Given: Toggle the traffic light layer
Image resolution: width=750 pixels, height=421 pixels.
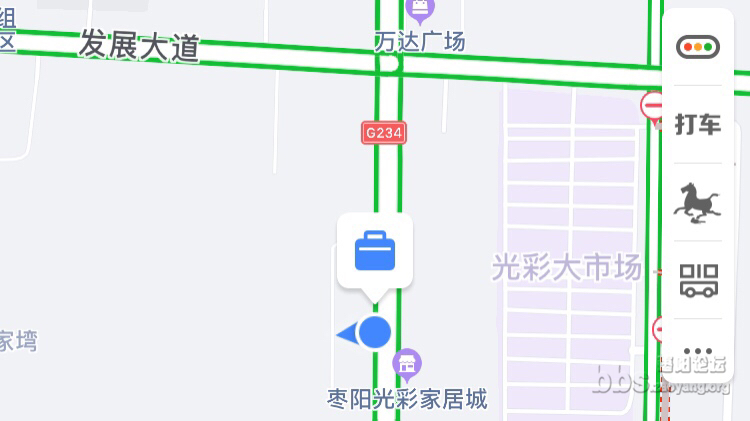Looking at the screenshot, I should 698,47.
